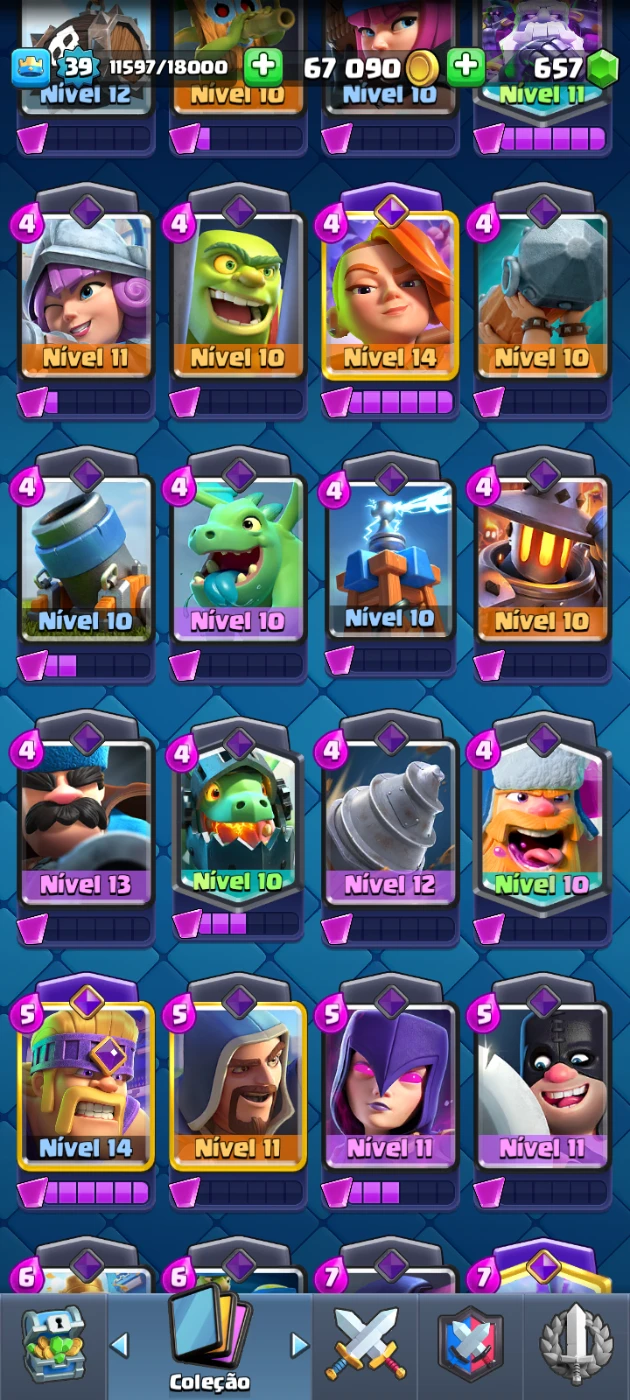Open the Mortar card
This screenshot has width=630, height=1400.
point(86,558)
